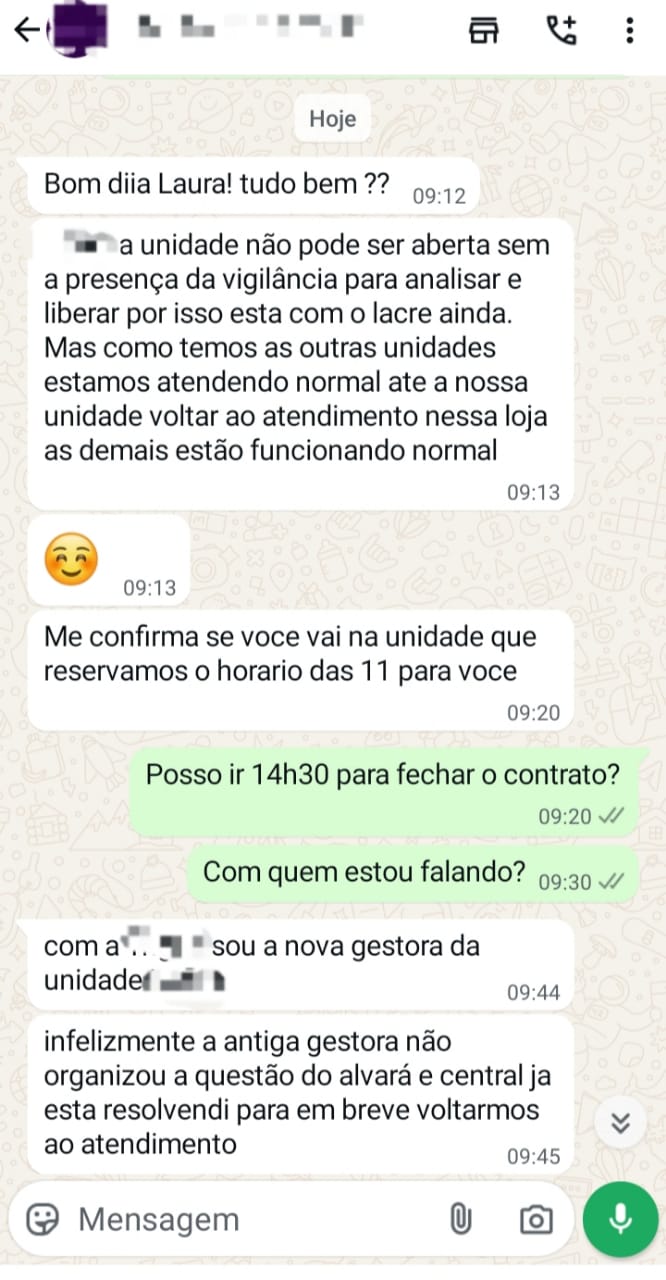The image size is (666, 1280).
Task: Open the overflow menu
Action: pyautogui.click(x=629, y=31)
